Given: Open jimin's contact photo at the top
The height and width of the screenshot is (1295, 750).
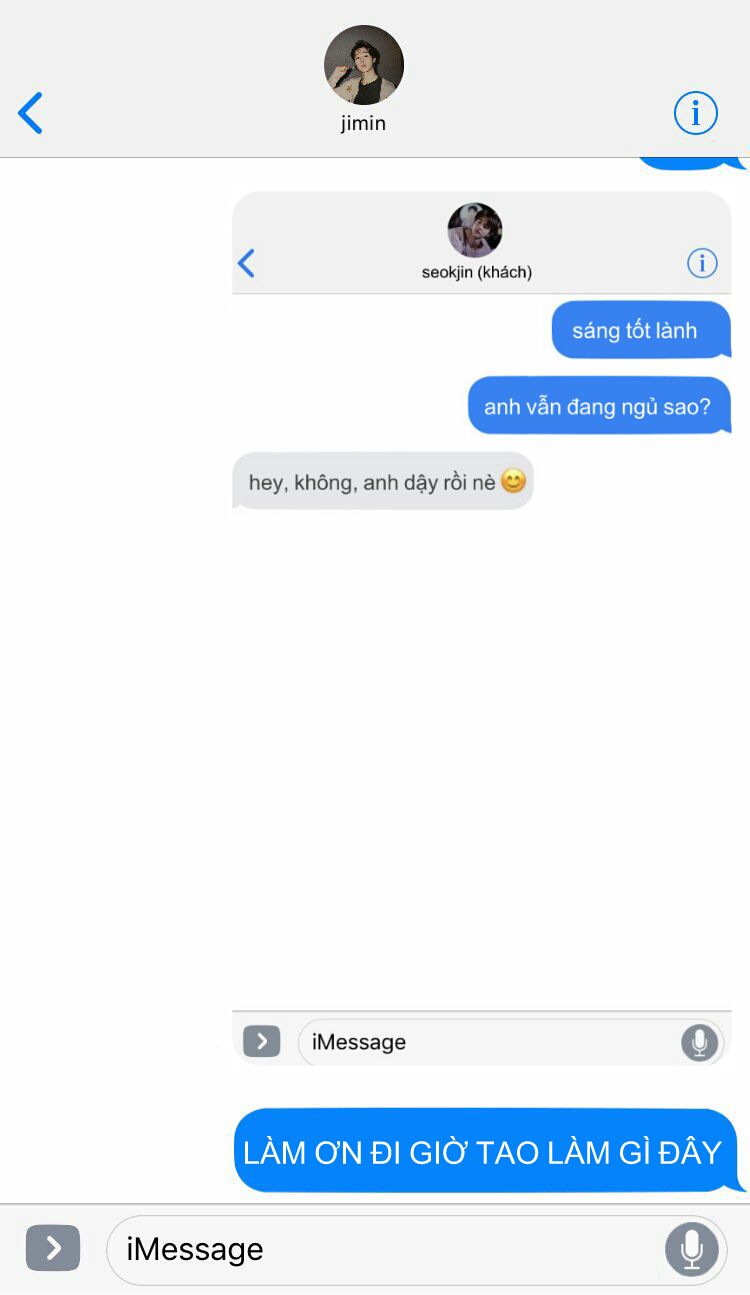Looking at the screenshot, I should click(x=364, y=65).
